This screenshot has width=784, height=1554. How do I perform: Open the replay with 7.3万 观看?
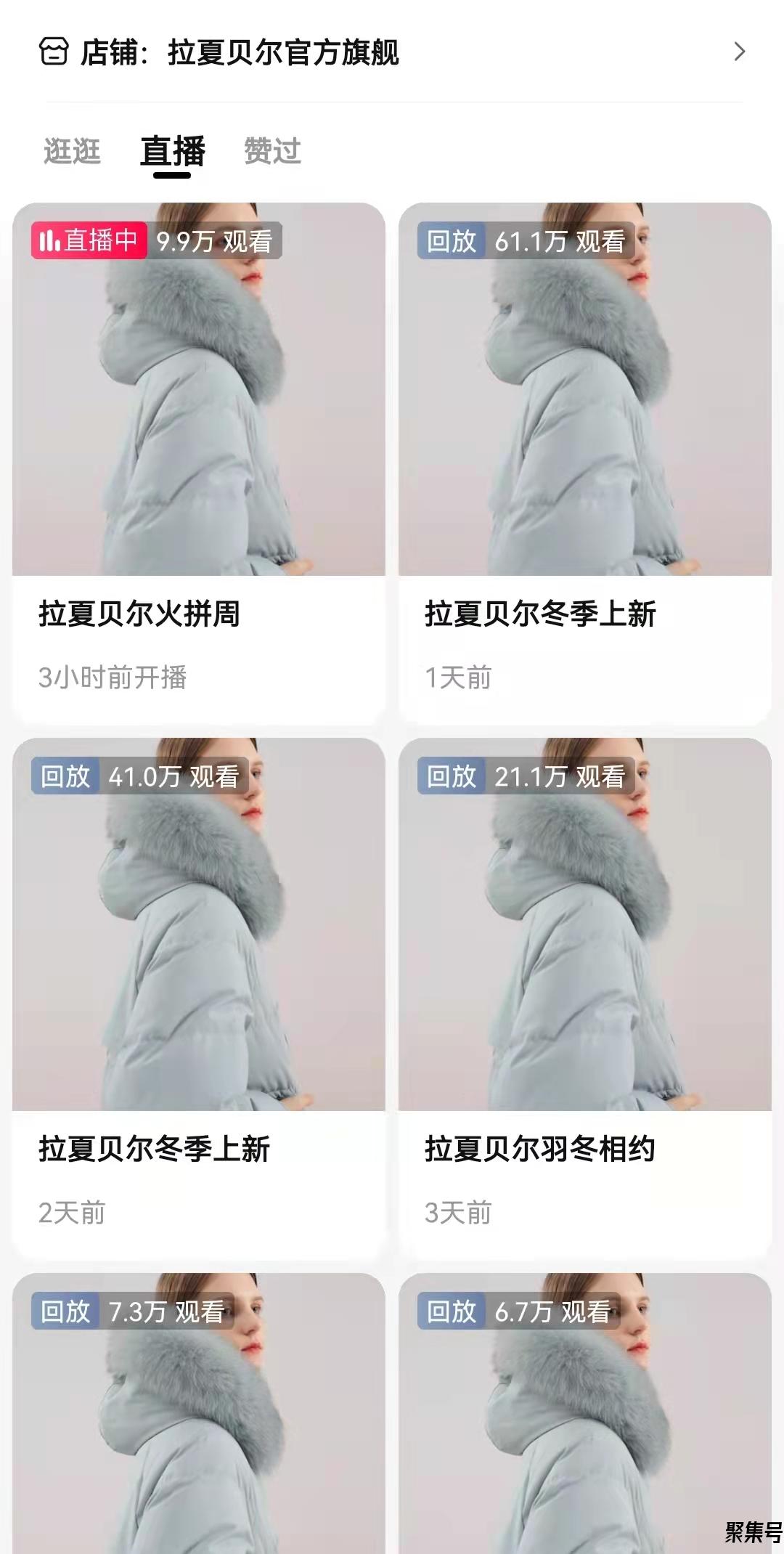click(x=198, y=1413)
